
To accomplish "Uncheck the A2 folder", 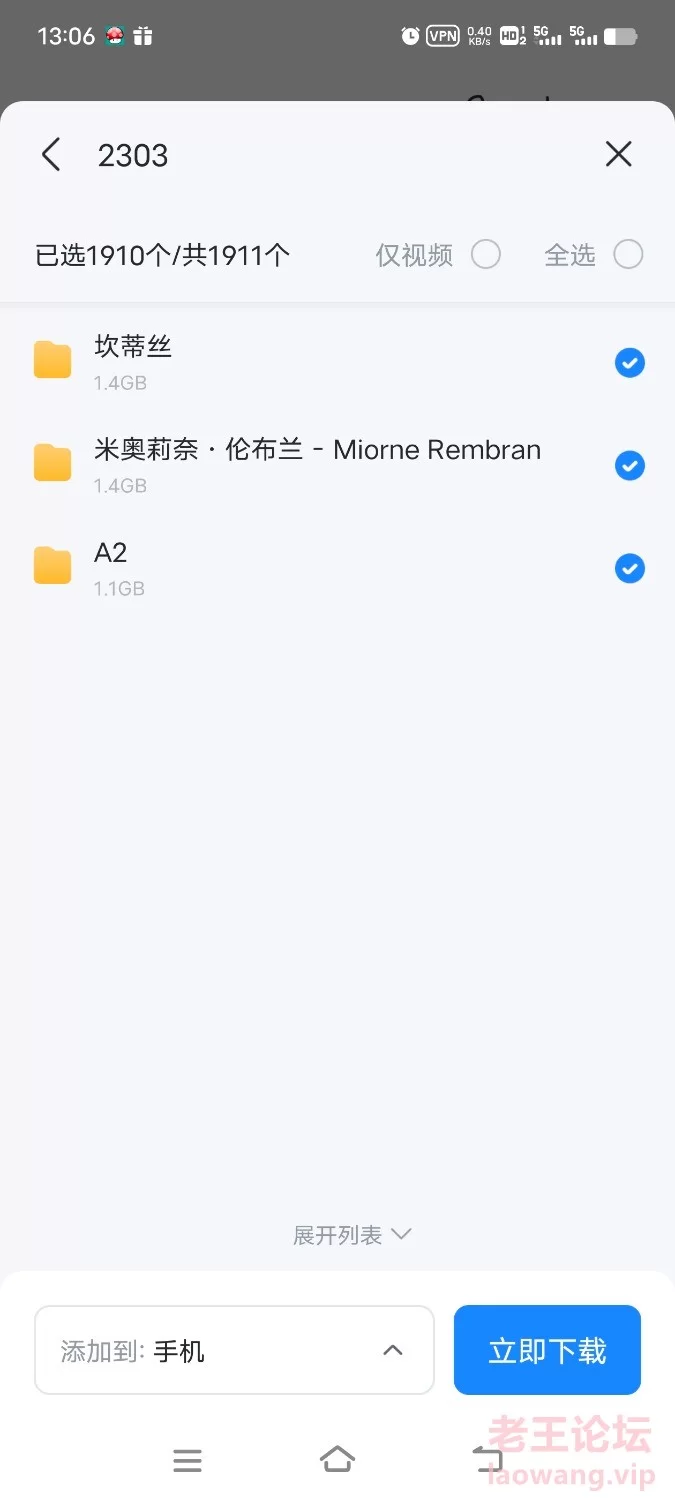I will coord(629,569).
